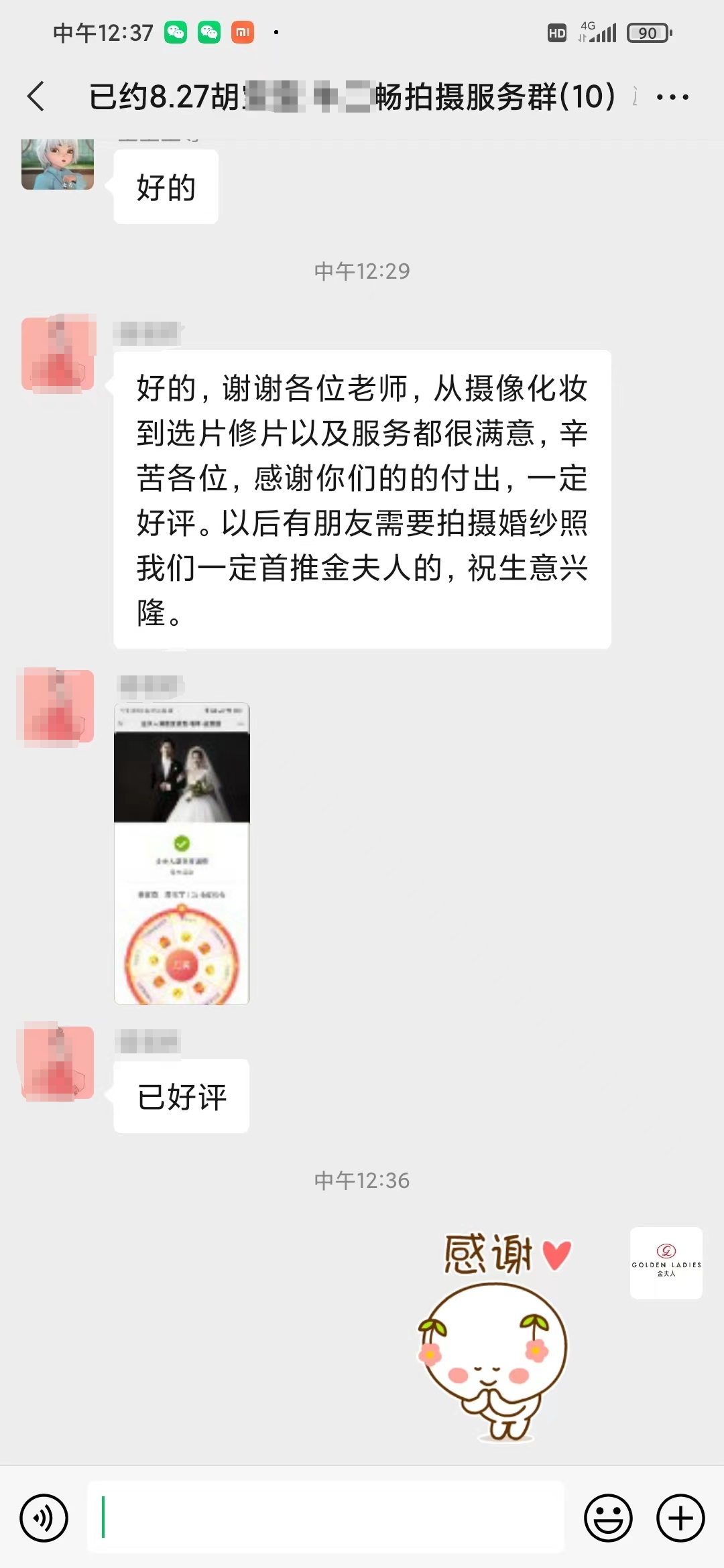Switch to voice message input

(44, 1518)
